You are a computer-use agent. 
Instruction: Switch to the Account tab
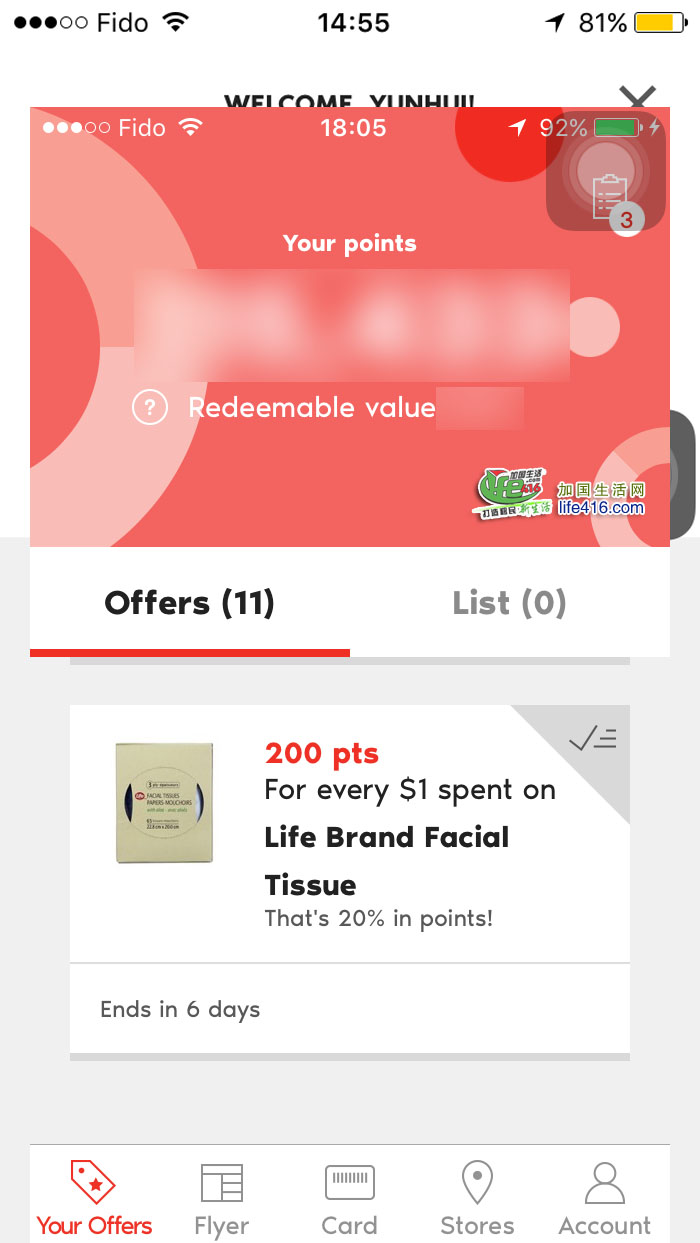(x=604, y=1199)
